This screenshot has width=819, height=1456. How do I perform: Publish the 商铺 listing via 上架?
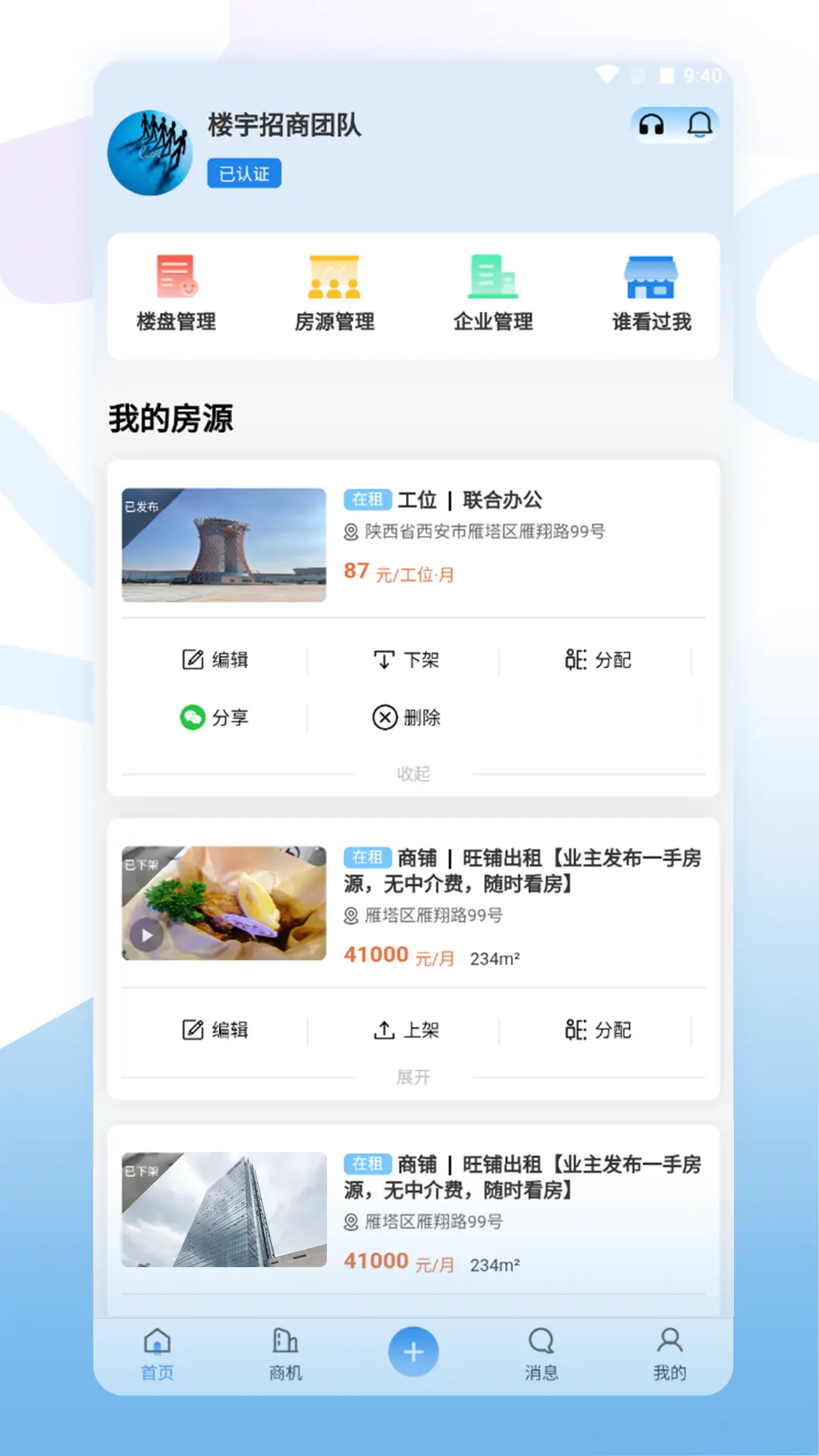(x=406, y=1030)
